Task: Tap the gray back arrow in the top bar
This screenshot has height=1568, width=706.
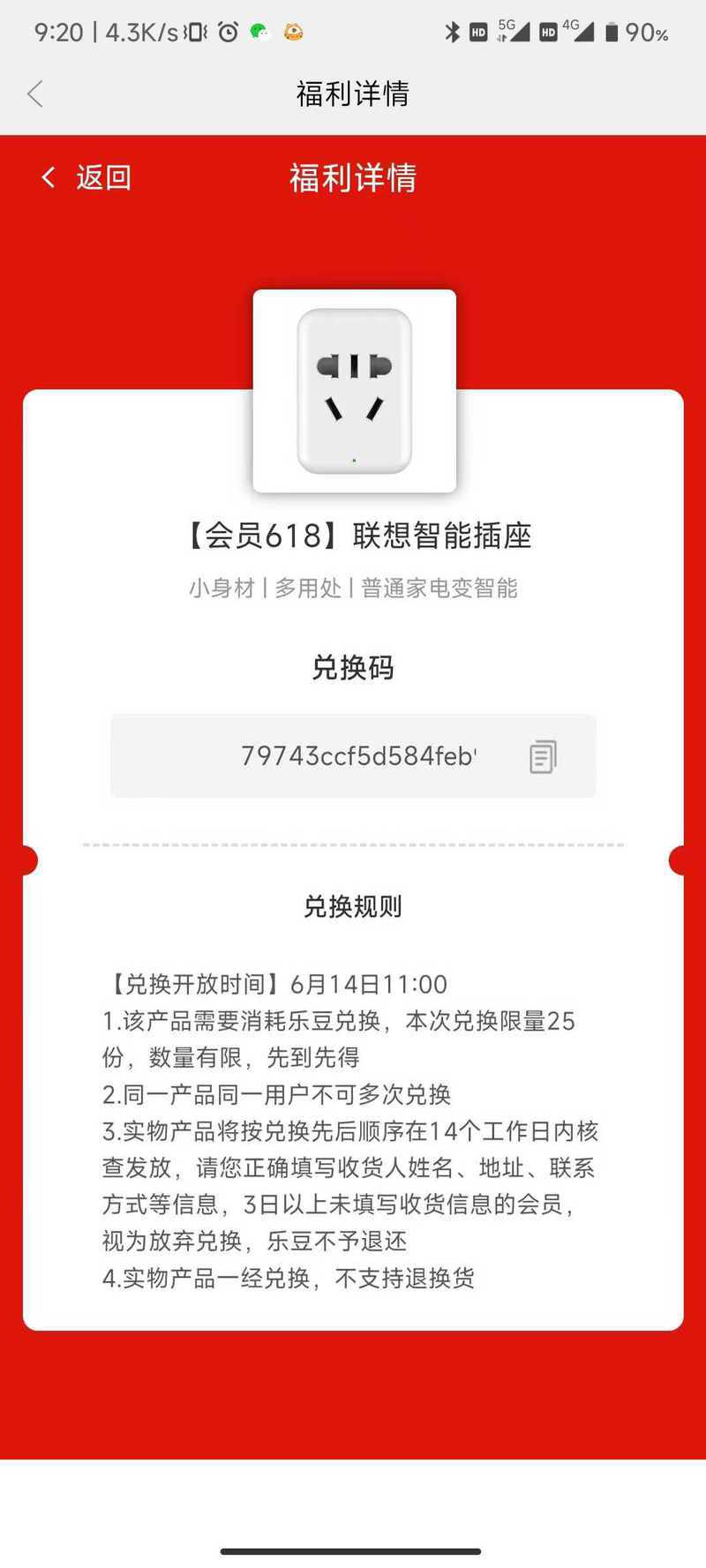Action: tap(35, 94)
